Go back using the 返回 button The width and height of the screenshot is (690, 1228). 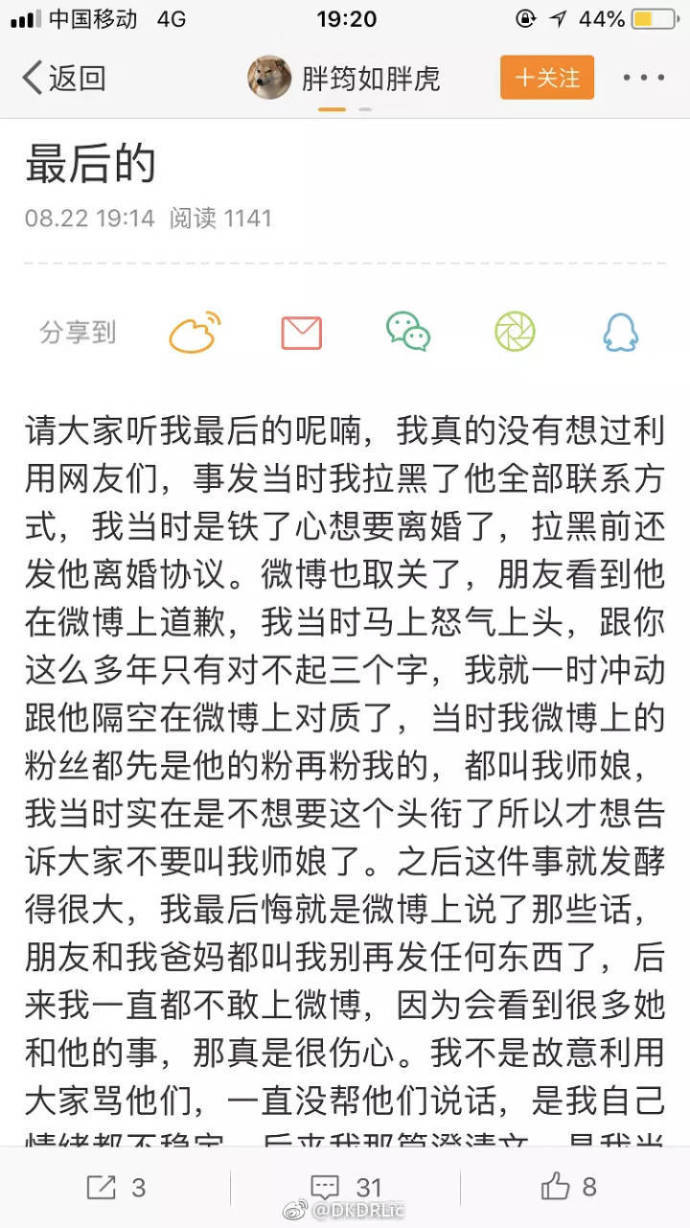[63, 78]
